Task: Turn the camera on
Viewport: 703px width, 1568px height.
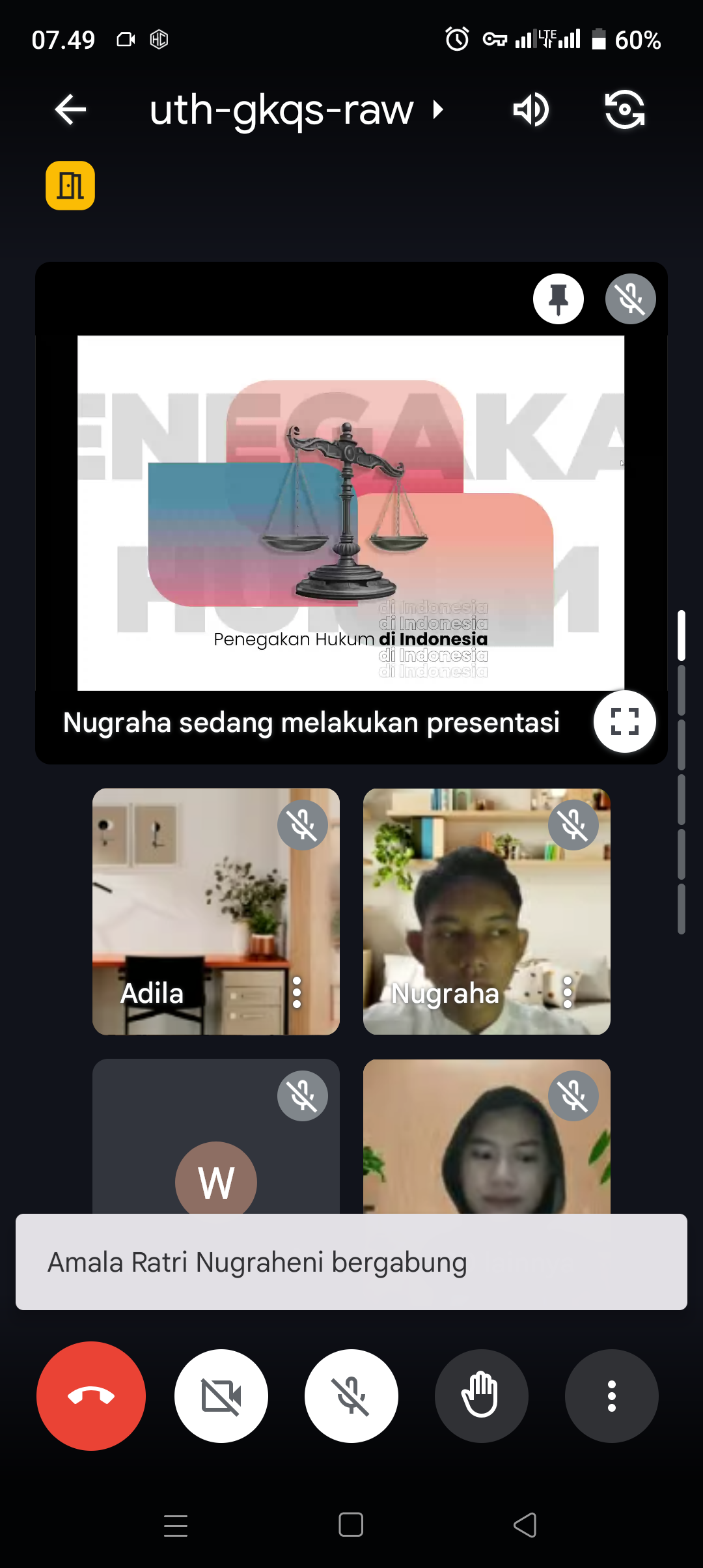Action: (221, 1395)
